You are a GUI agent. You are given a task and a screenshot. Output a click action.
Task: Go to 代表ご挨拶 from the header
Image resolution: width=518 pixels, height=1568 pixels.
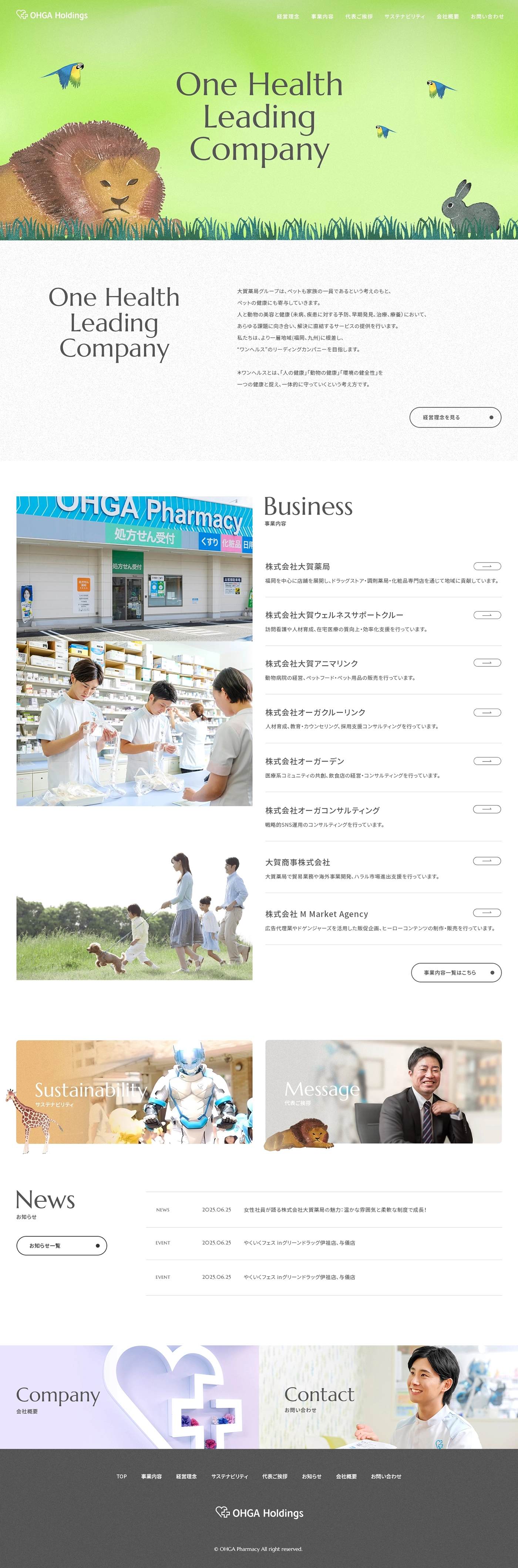tap(359, 16)
